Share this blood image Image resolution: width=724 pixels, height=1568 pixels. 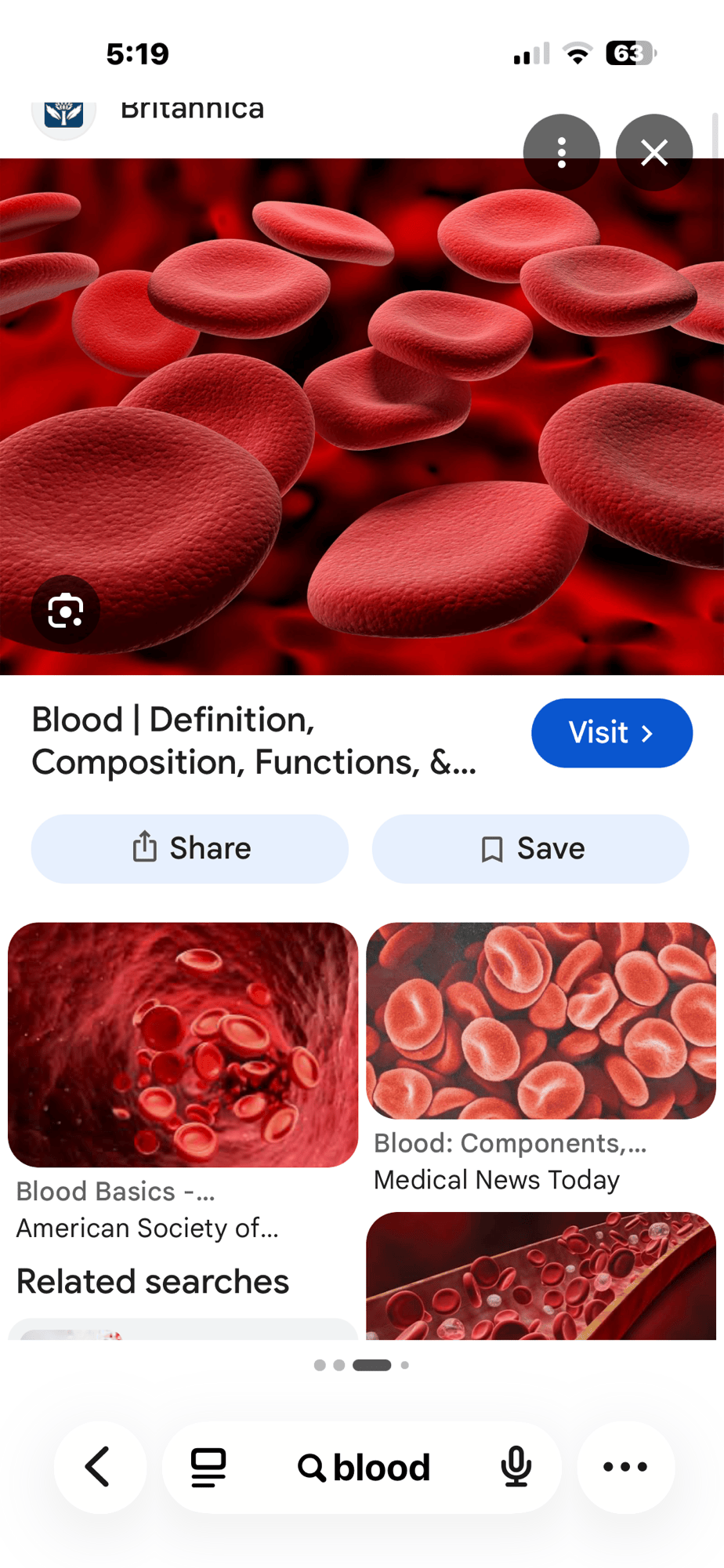point(190,848)
